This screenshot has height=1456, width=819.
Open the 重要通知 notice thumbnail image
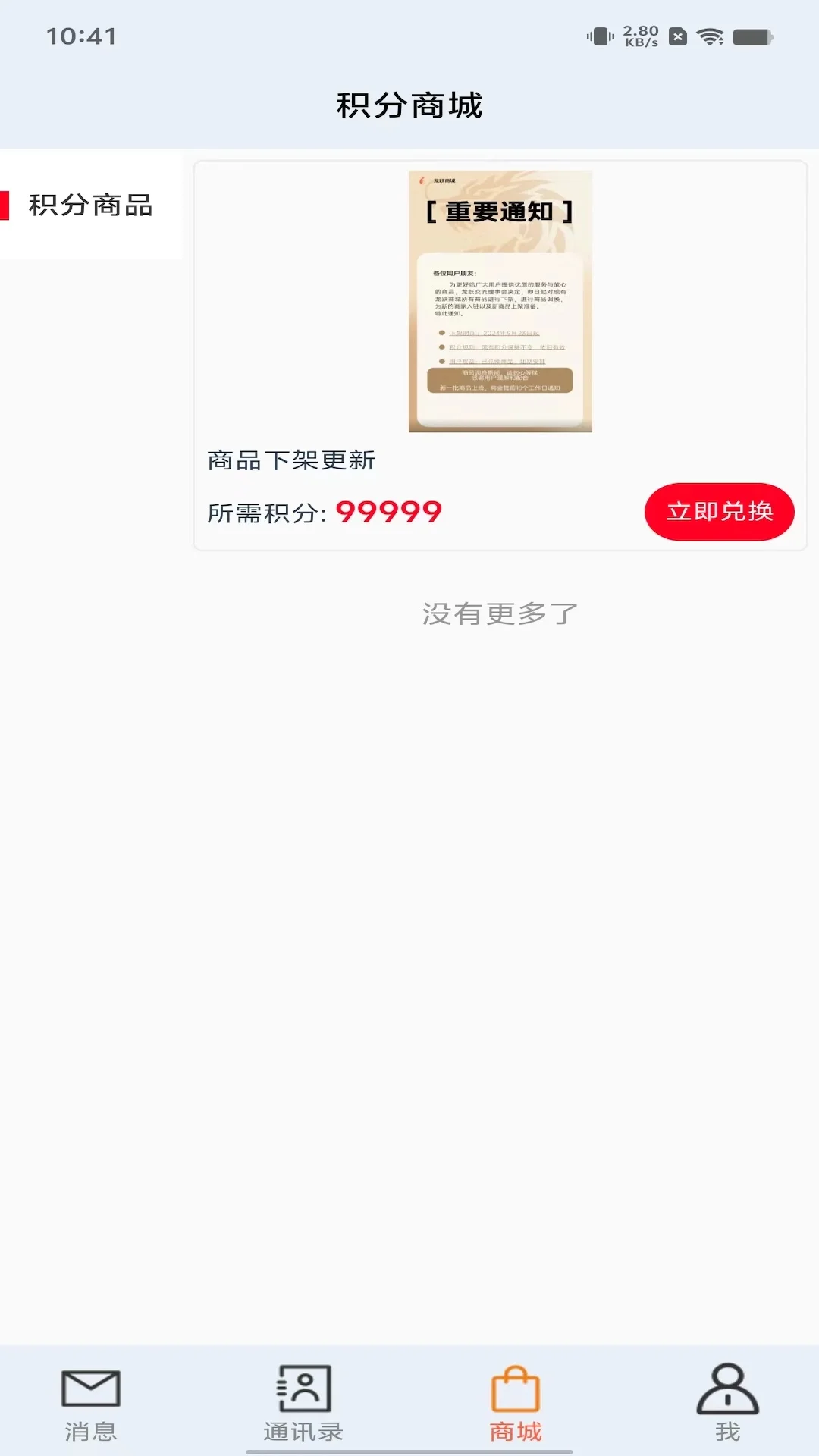coord(502,301)
